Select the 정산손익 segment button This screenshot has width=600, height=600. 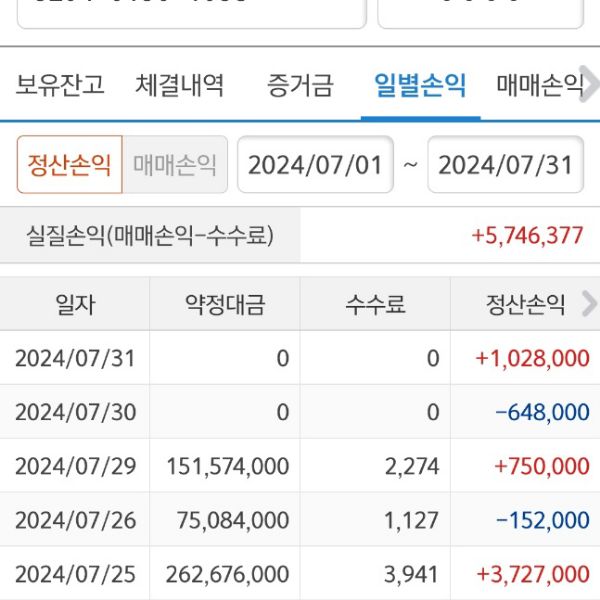pyautogui.click(x=69, y=164)
